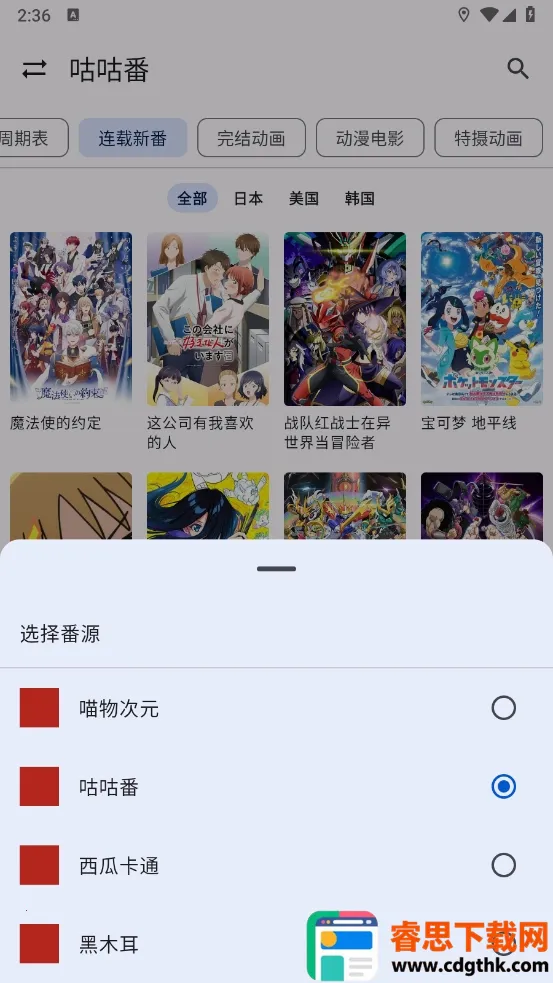Select 喵物次元 as the source
Screen dimensions: 553x983
point(276,708)
